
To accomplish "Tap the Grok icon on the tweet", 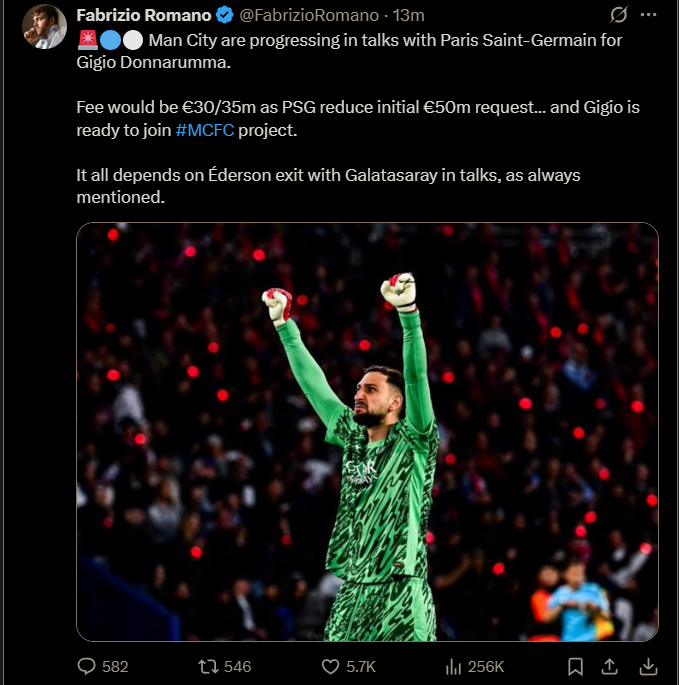I will click(x=619, y=14).
